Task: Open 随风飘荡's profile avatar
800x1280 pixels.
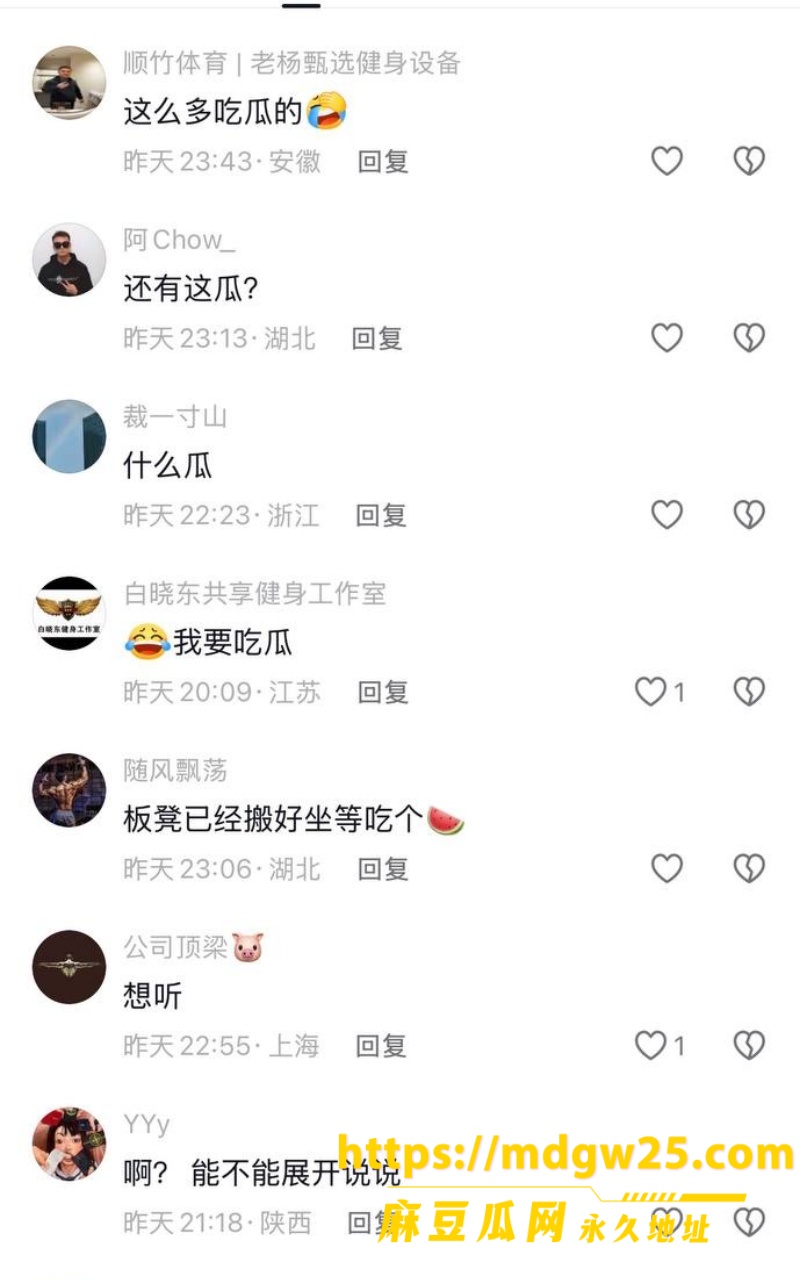Action: click(x=69, y=790)
